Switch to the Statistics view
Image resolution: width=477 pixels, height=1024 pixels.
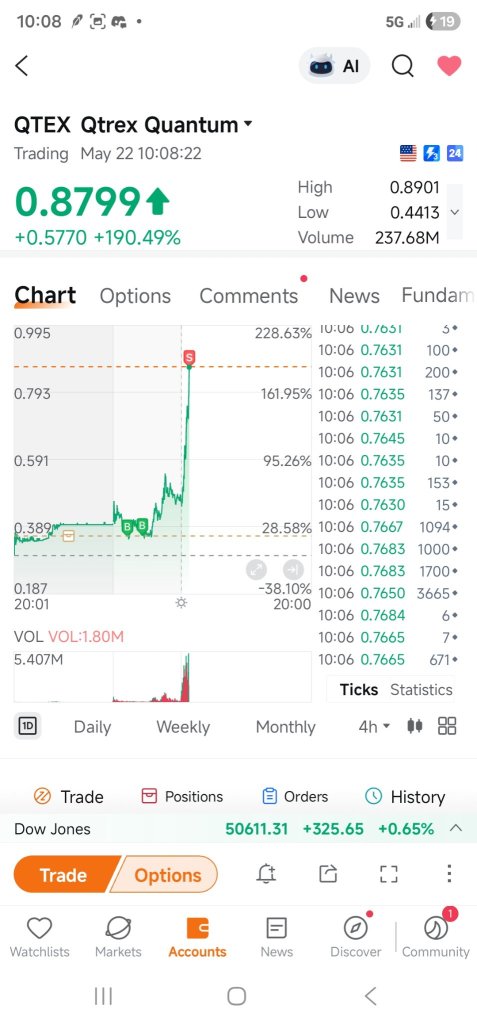[x=421, y=690]
